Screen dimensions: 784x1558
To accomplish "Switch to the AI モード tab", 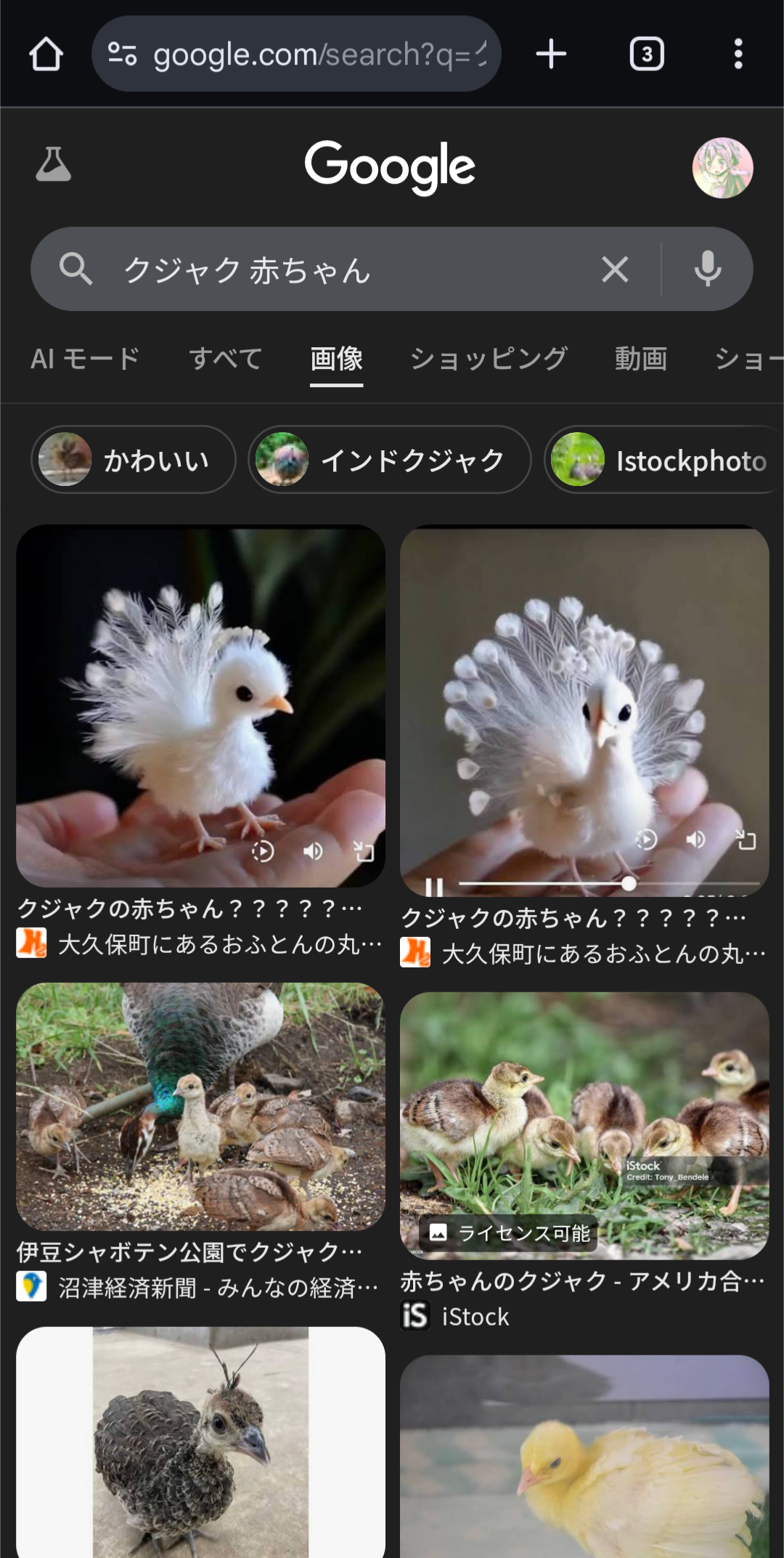I will pyautogui.click(x=85, y=359).
